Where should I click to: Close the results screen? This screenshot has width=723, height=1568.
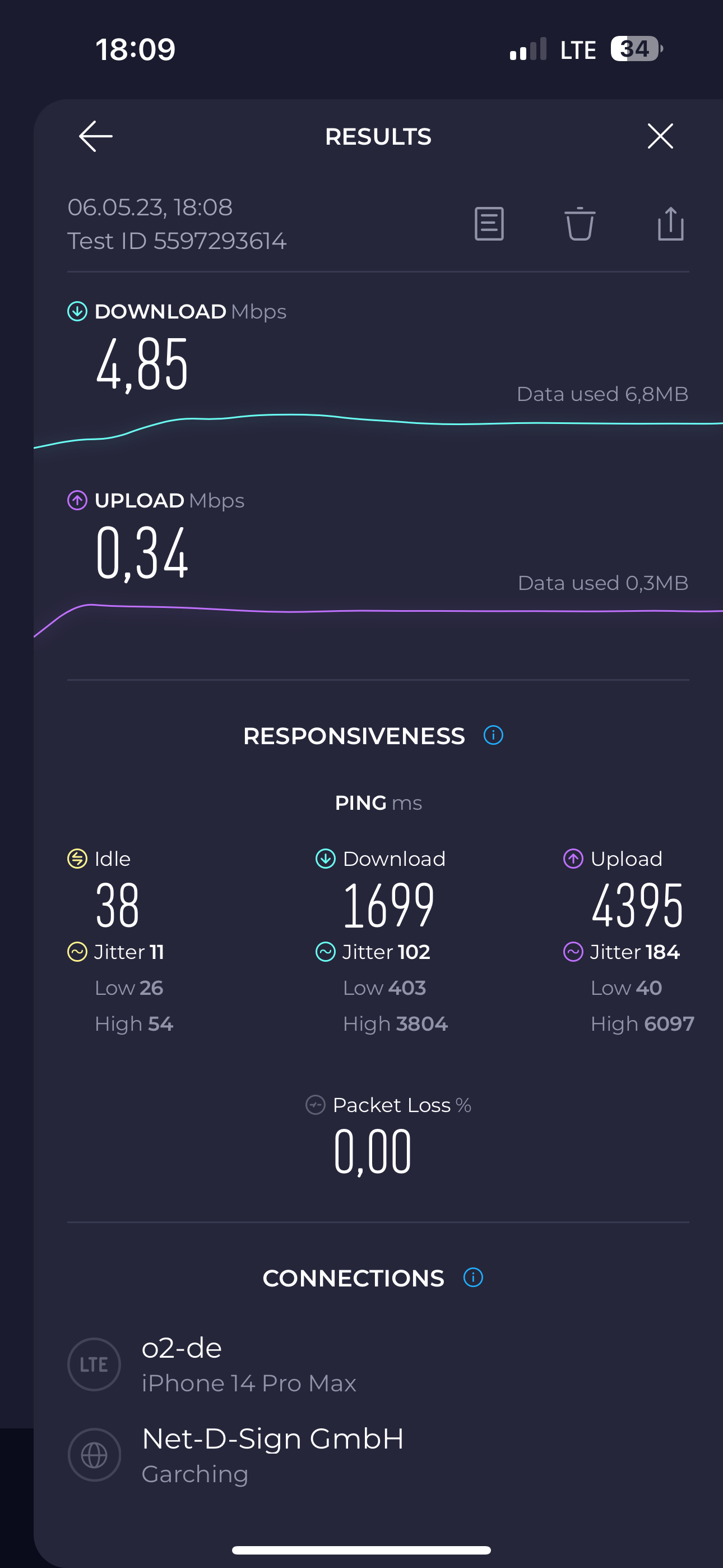coord(660,136)
